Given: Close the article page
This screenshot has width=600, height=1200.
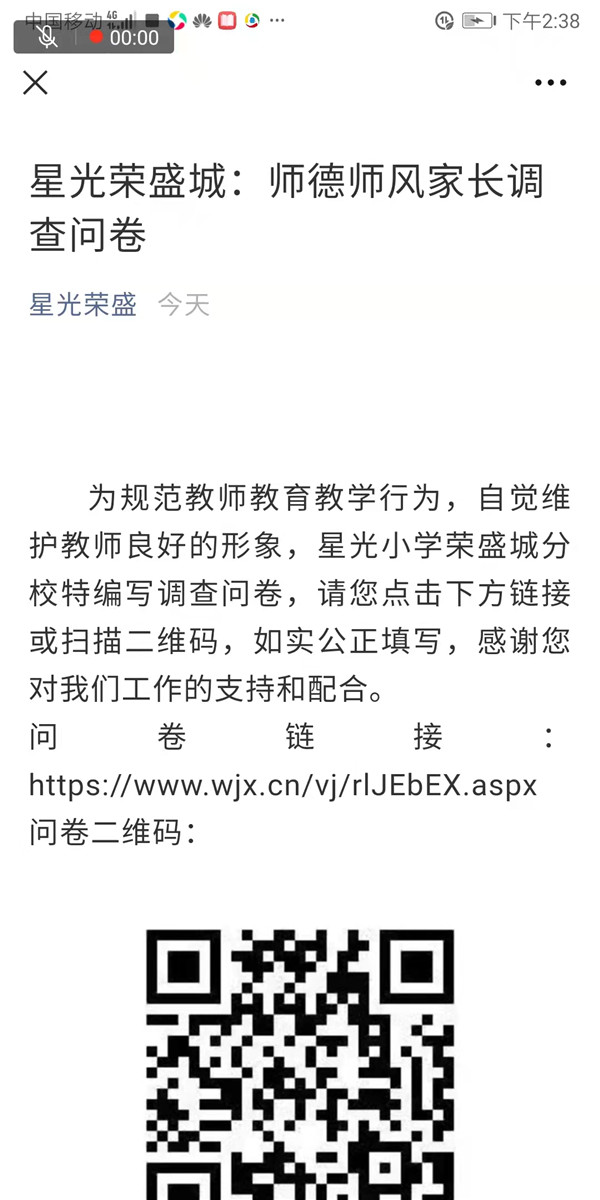Looking at the screenshot, I should 35,83.
